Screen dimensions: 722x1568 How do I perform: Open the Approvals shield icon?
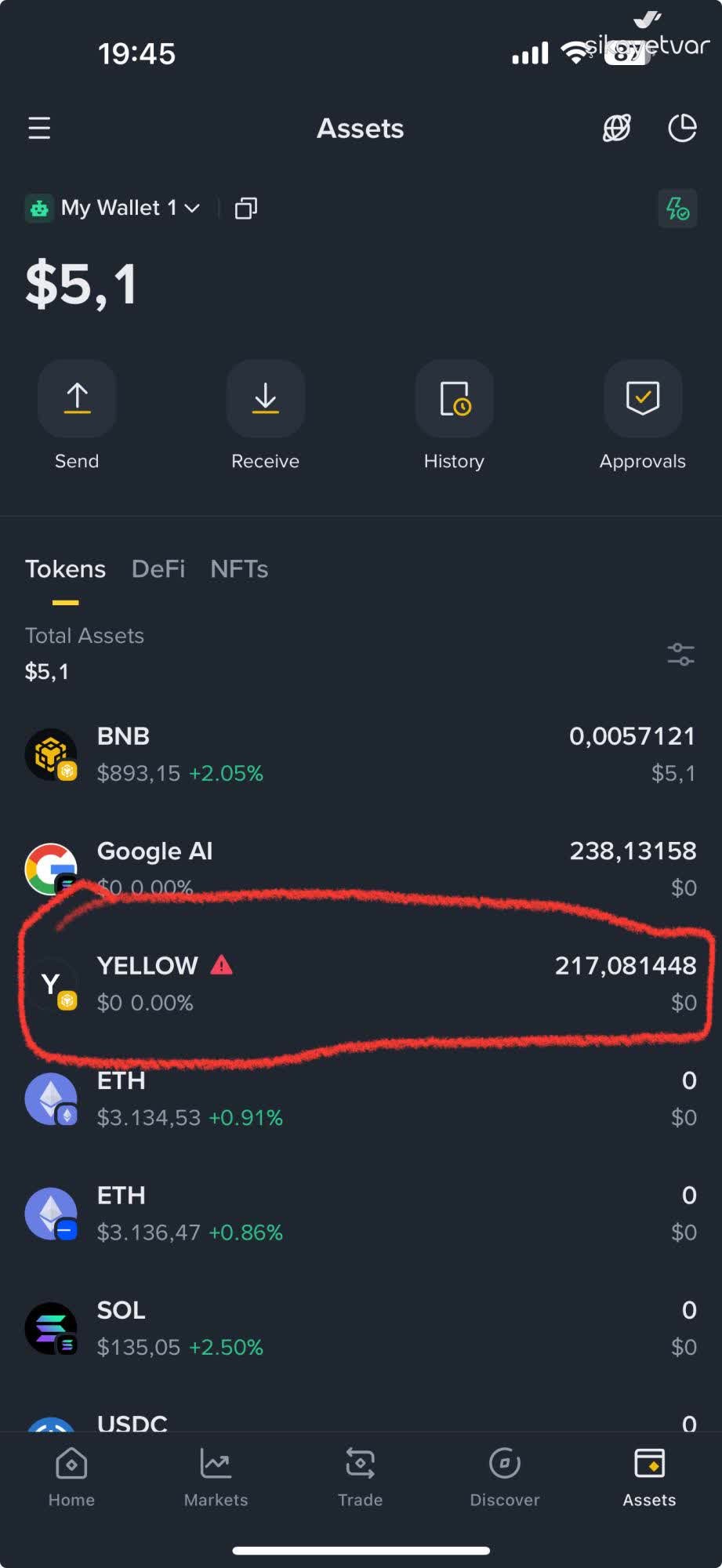642,399
